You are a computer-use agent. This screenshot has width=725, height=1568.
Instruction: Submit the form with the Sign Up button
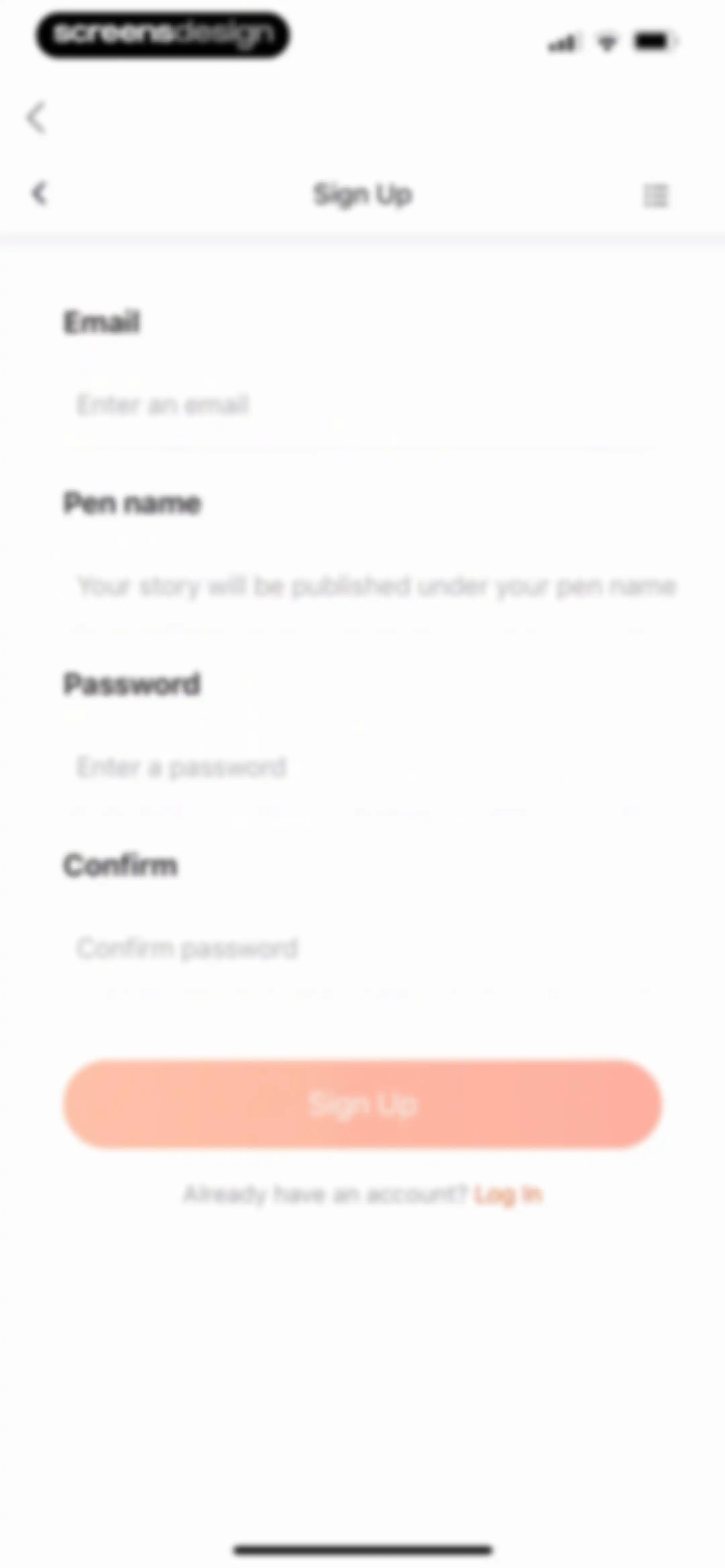point(362,1104)
